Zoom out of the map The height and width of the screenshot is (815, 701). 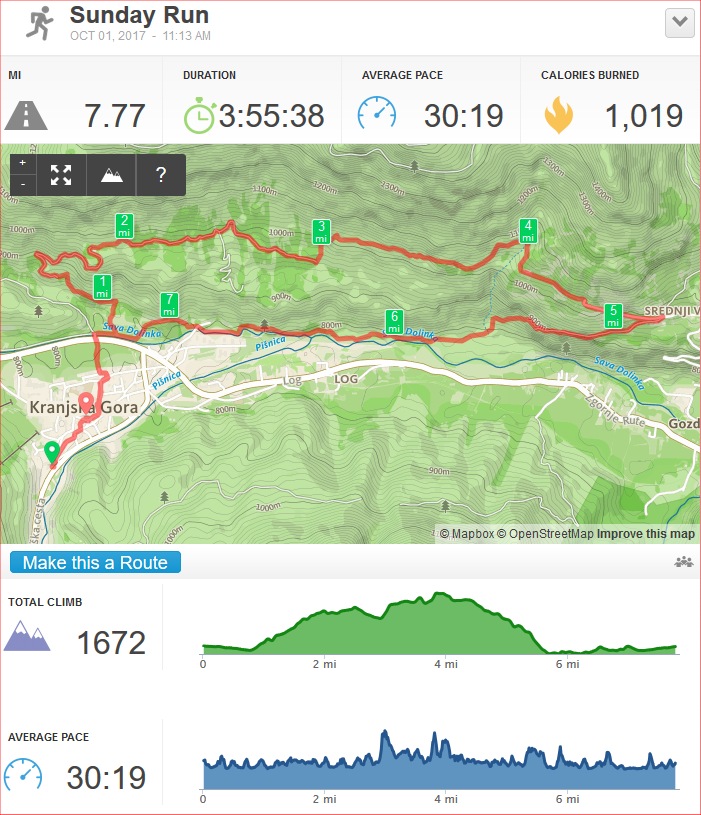click(x=23, y=185)
